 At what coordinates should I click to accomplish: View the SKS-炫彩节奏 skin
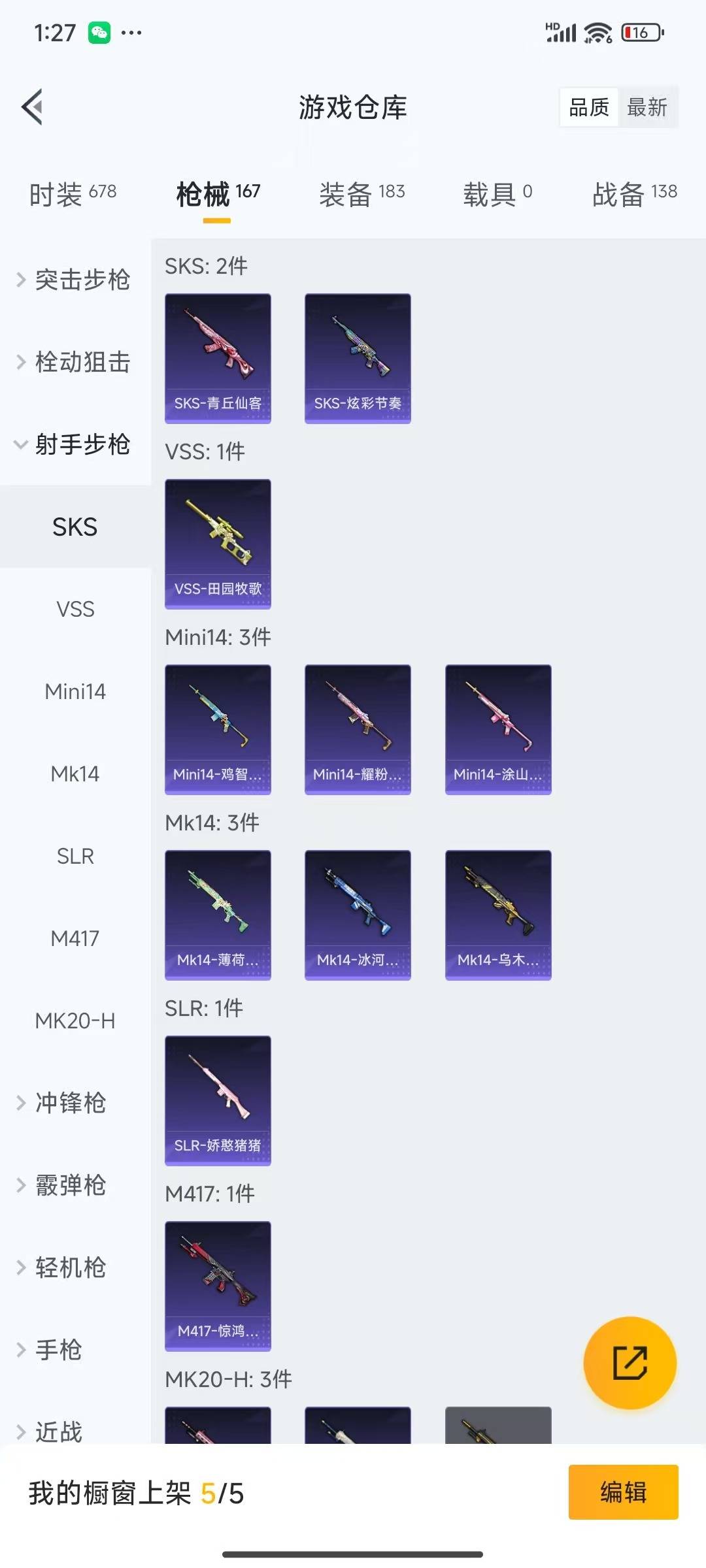[358, 358]
